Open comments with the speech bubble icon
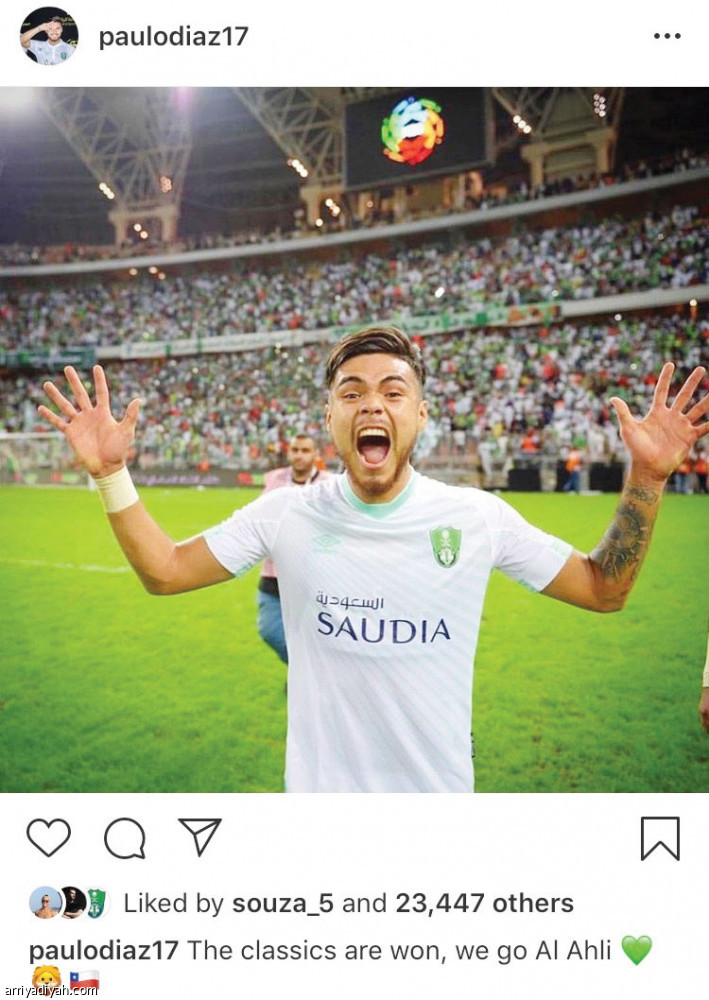The height and width of the screenshot is (1000, 709). (124, 838)
